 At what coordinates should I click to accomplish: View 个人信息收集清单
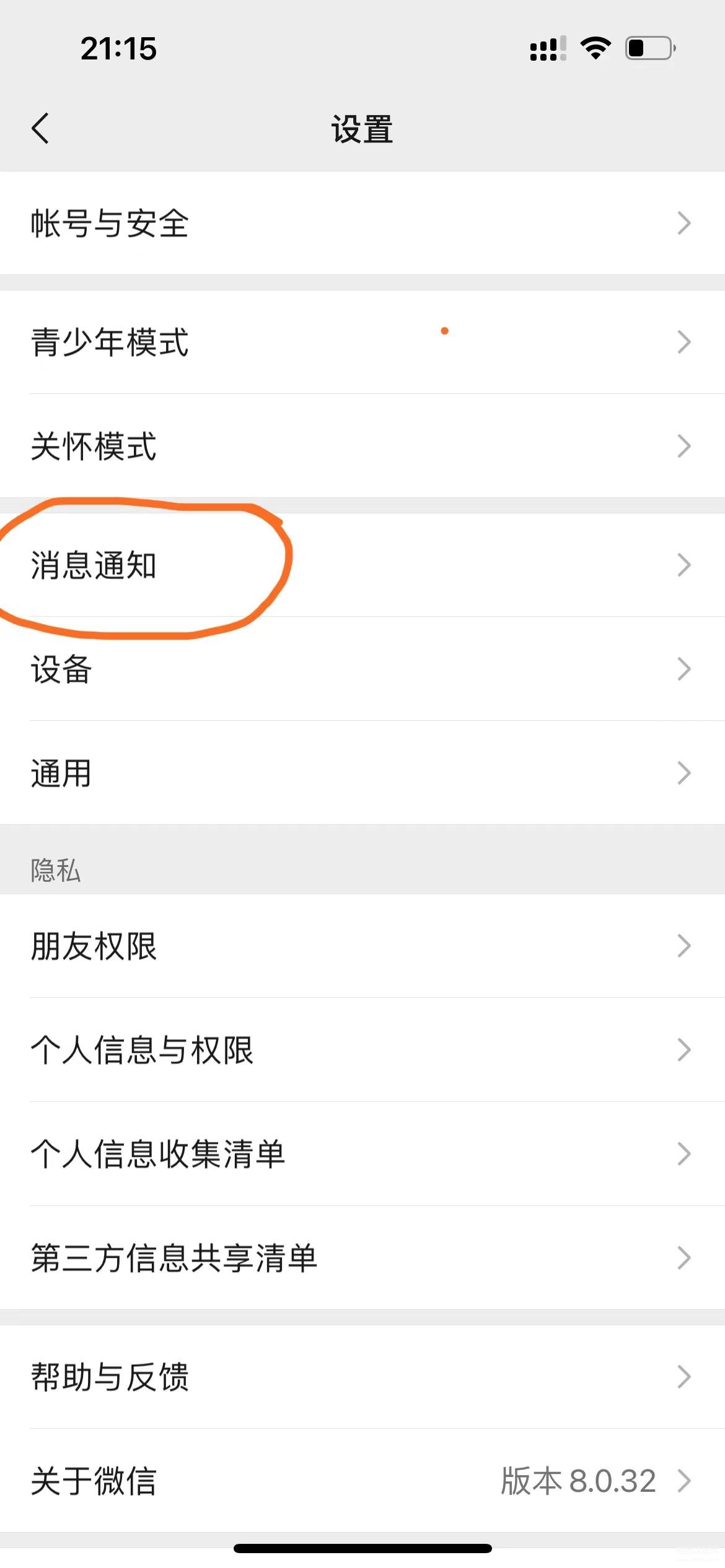click(362, 1154)
